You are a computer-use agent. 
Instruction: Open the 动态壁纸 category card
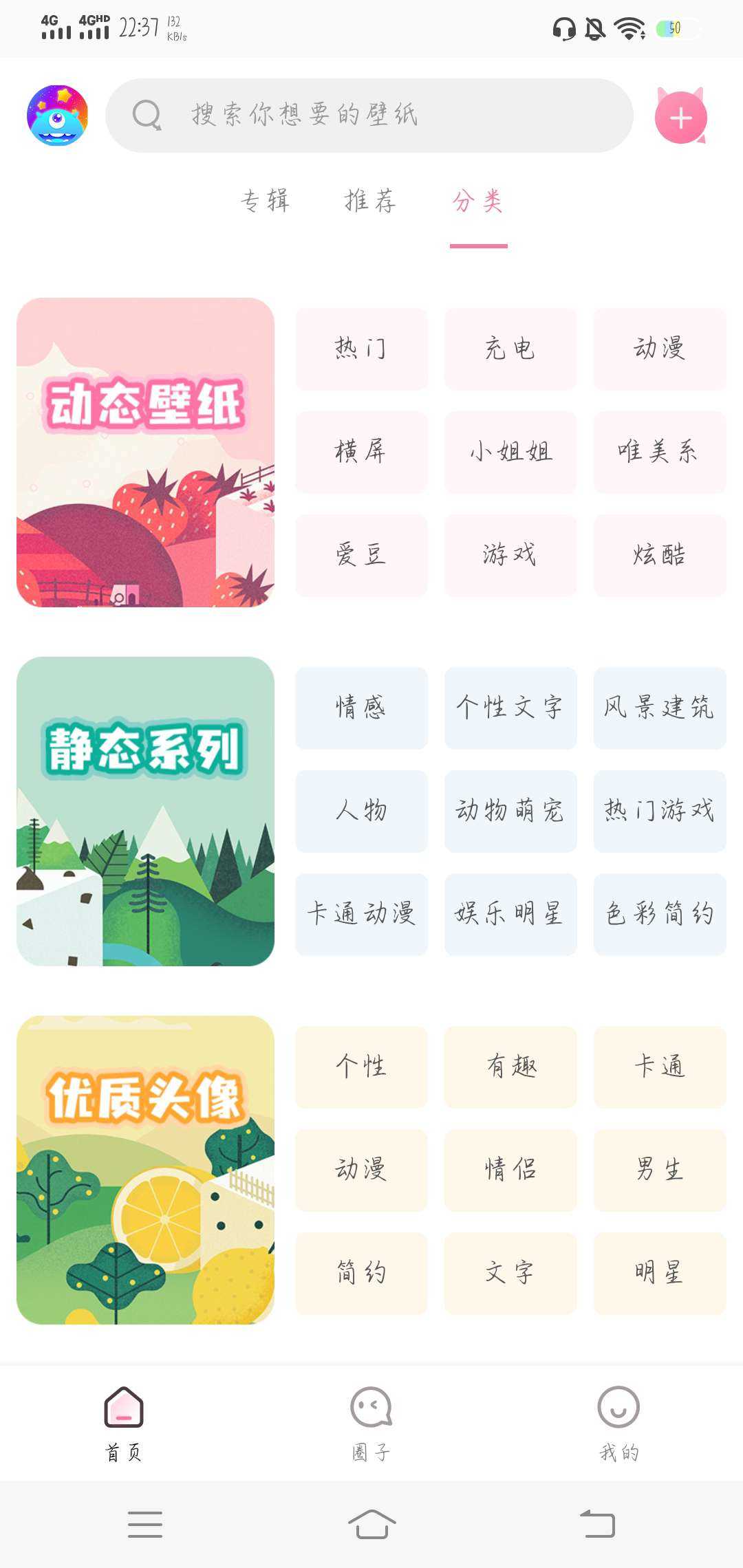(x=145, y=453)
